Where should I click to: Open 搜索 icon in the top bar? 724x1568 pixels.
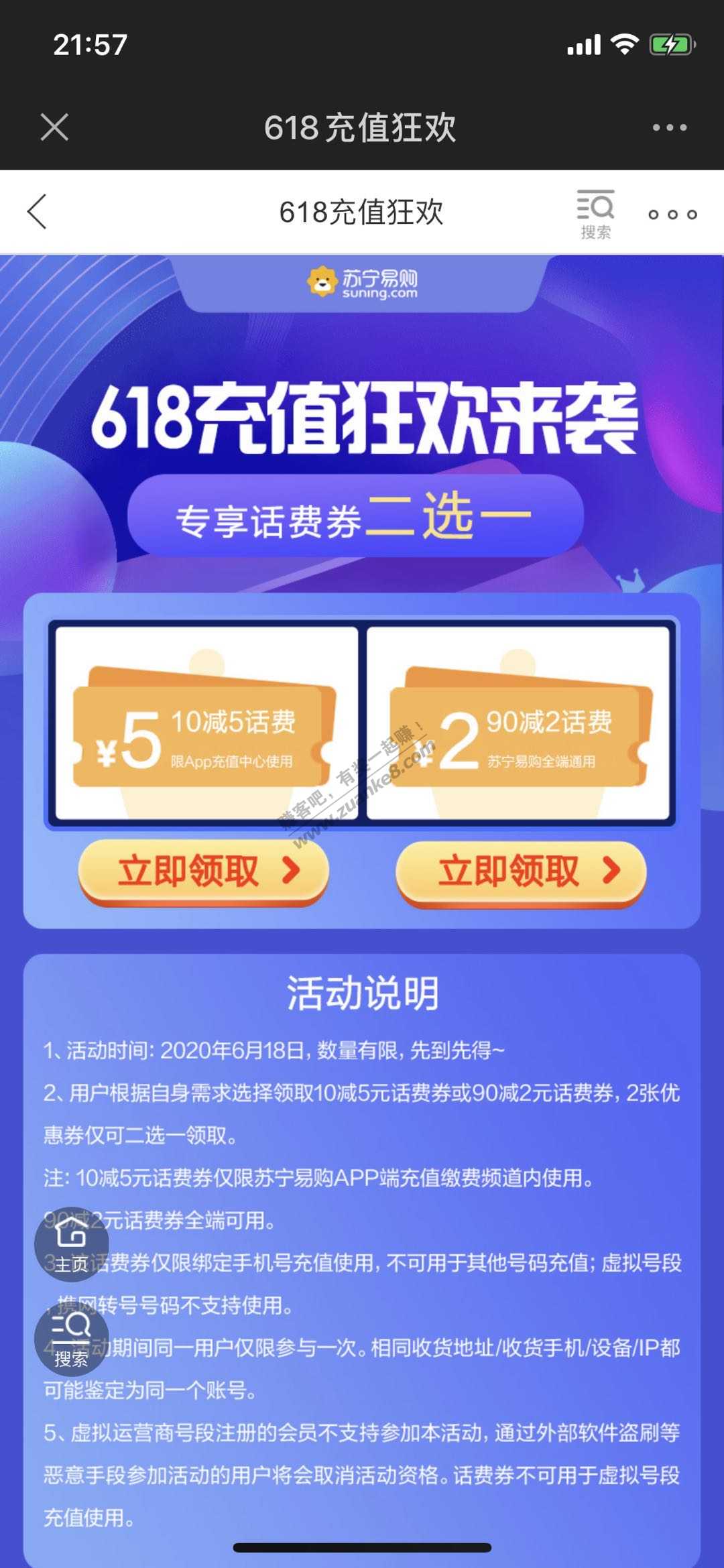(595, 213)
